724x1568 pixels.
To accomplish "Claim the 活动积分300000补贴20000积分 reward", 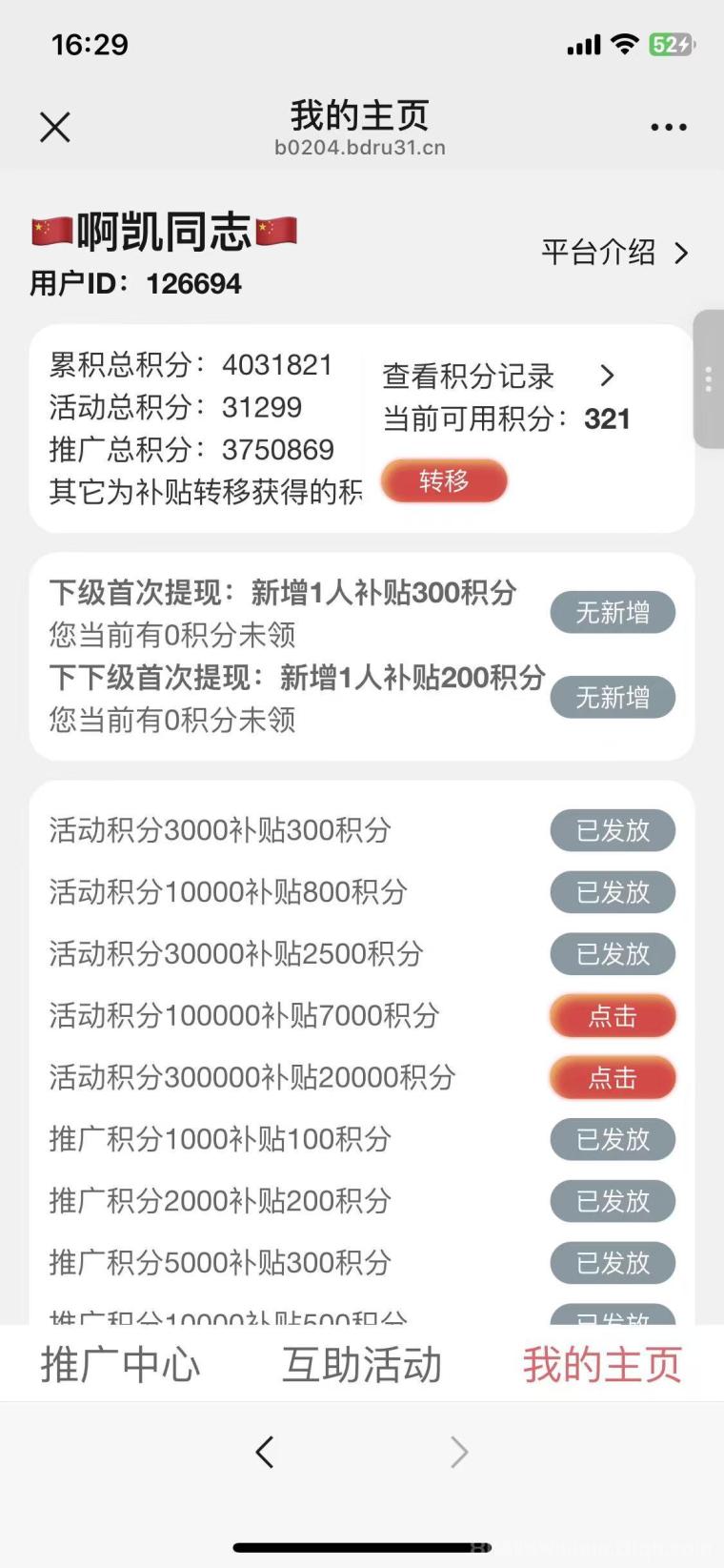I will [x=613, y=1078].
